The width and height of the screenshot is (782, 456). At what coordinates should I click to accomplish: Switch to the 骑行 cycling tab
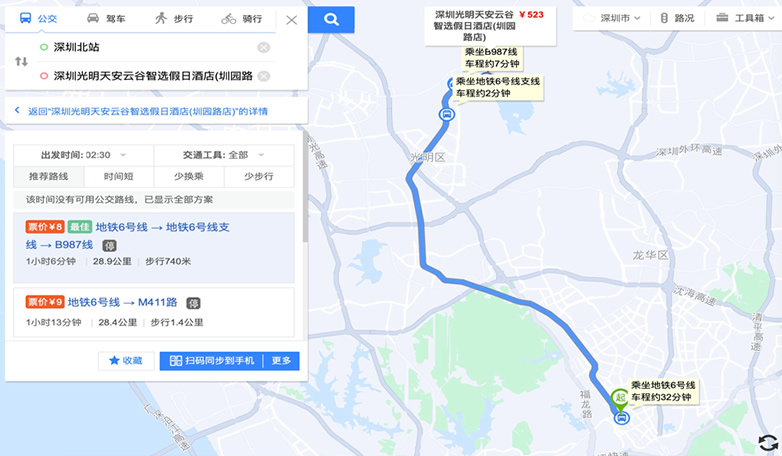click(x=241, y=19)
